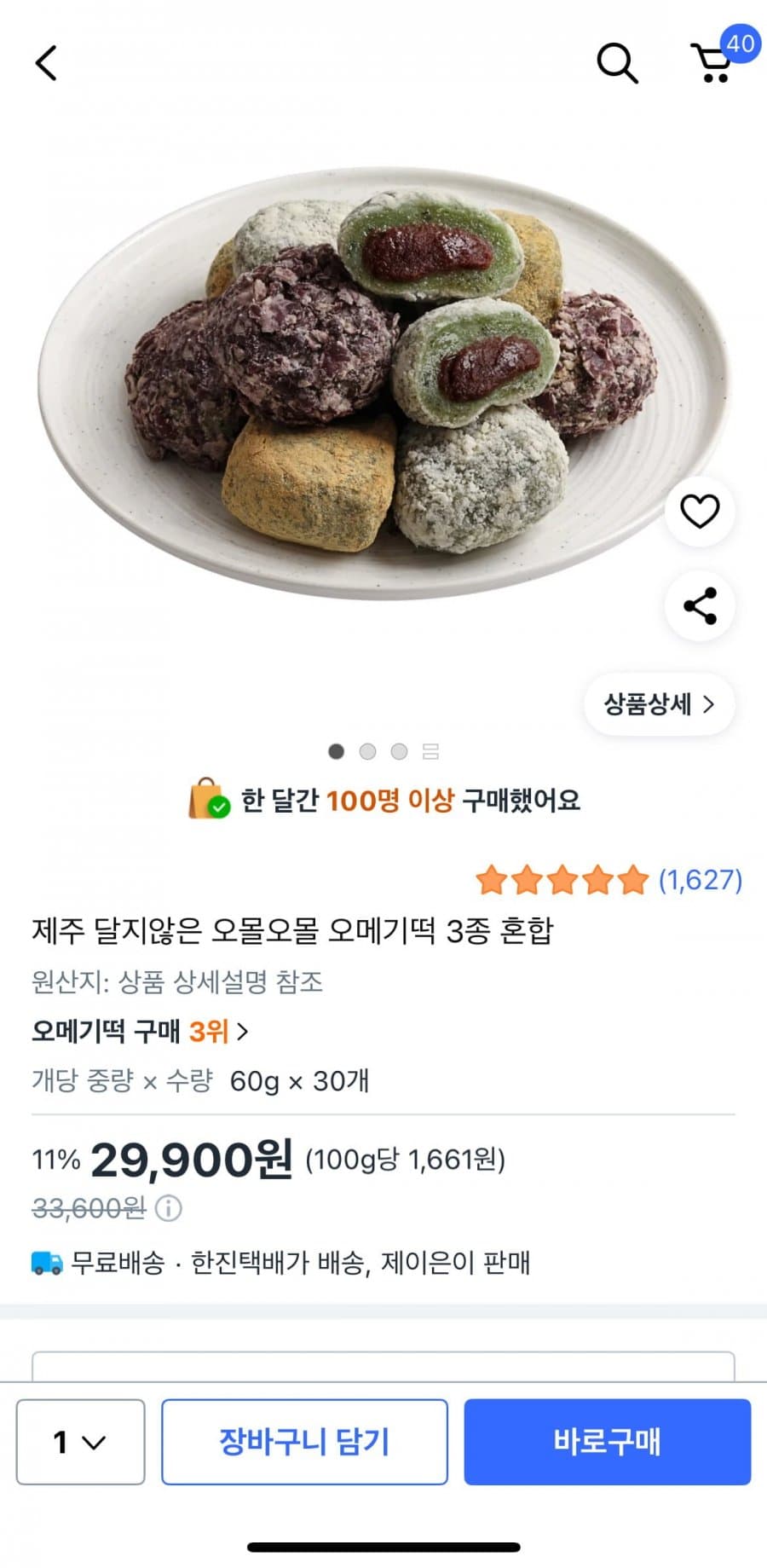The width and height of the screenshot is (767, 1568).
Task: Tap the back arrow at top left
Action: point(46,62)
